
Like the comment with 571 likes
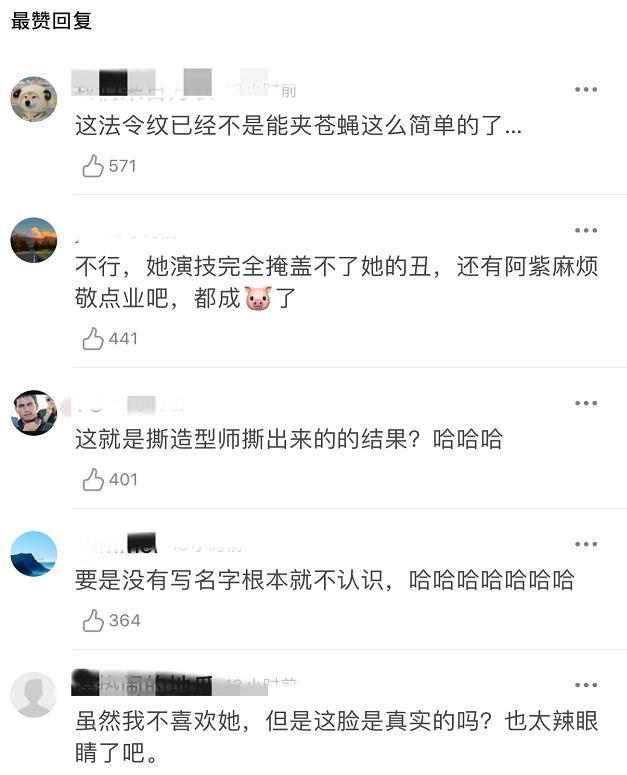pos(94,166)
